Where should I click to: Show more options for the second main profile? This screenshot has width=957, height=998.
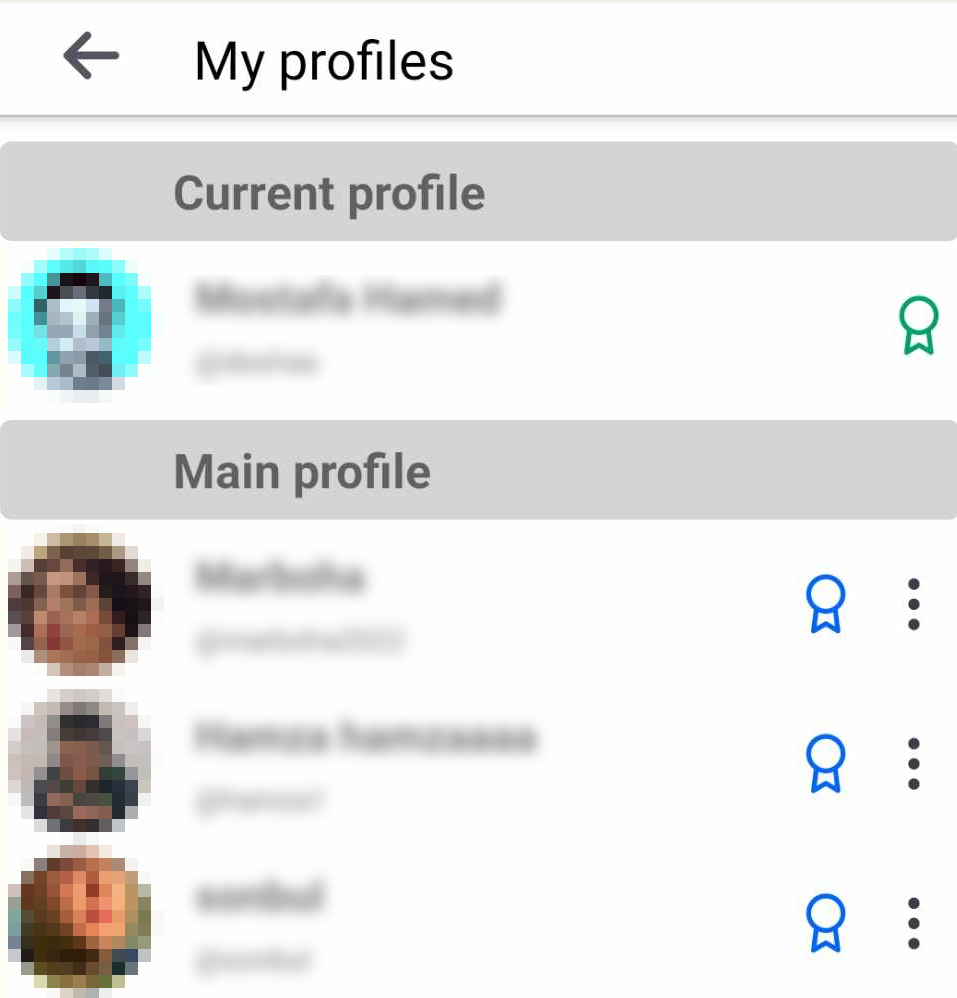point(913,764)
